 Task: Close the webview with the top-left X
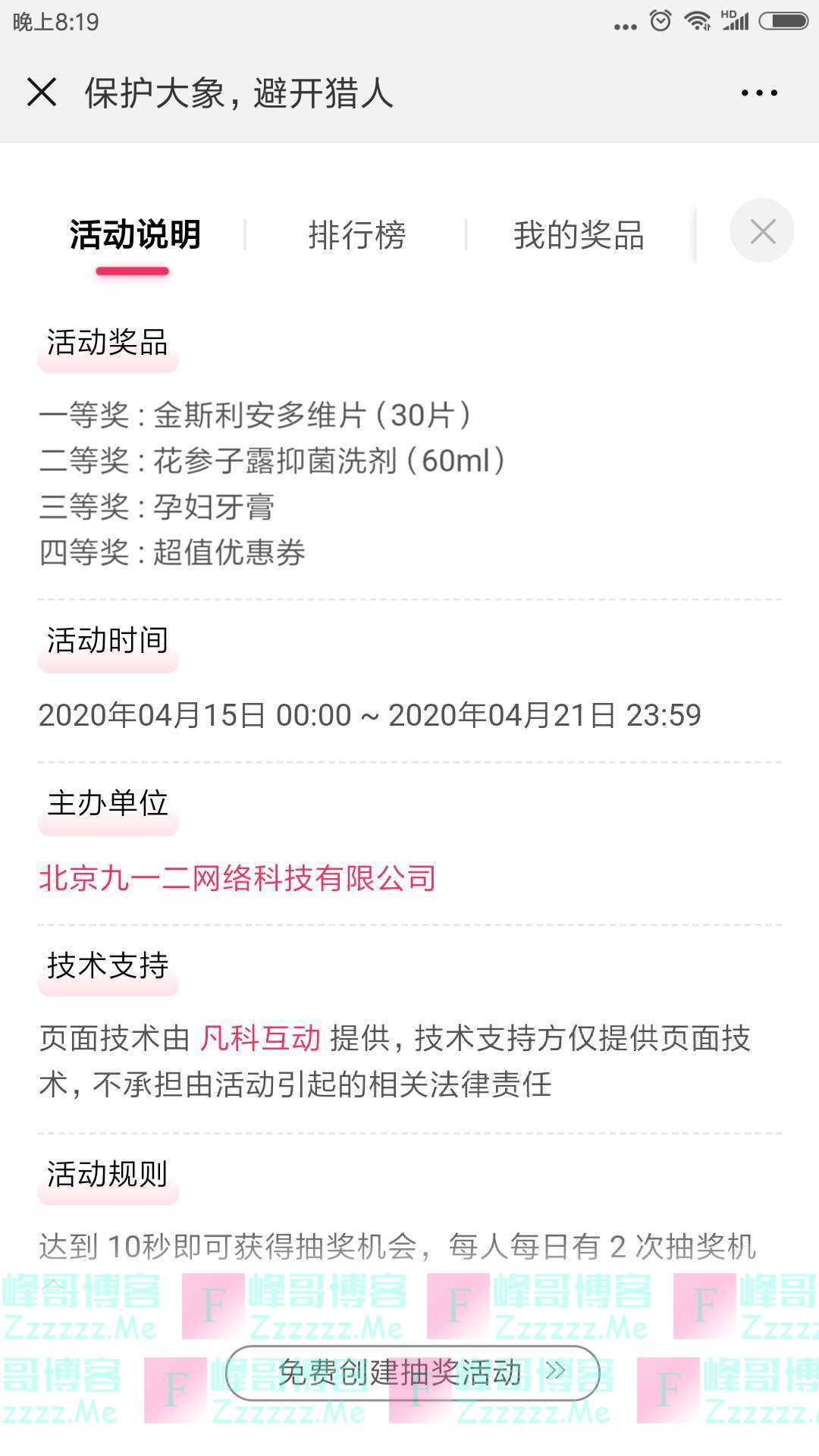point(43,93)
